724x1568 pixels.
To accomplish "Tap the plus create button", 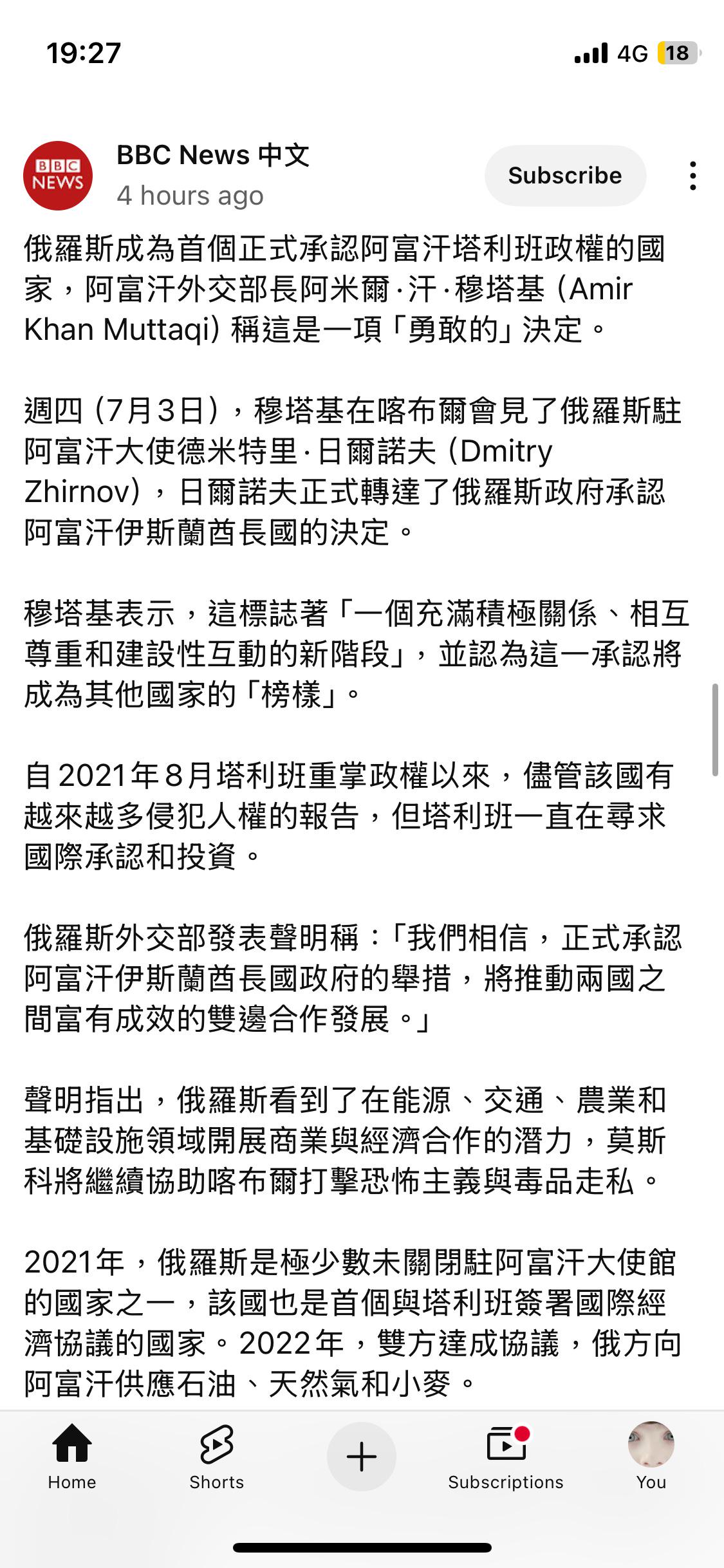I will pos(362,1456).
